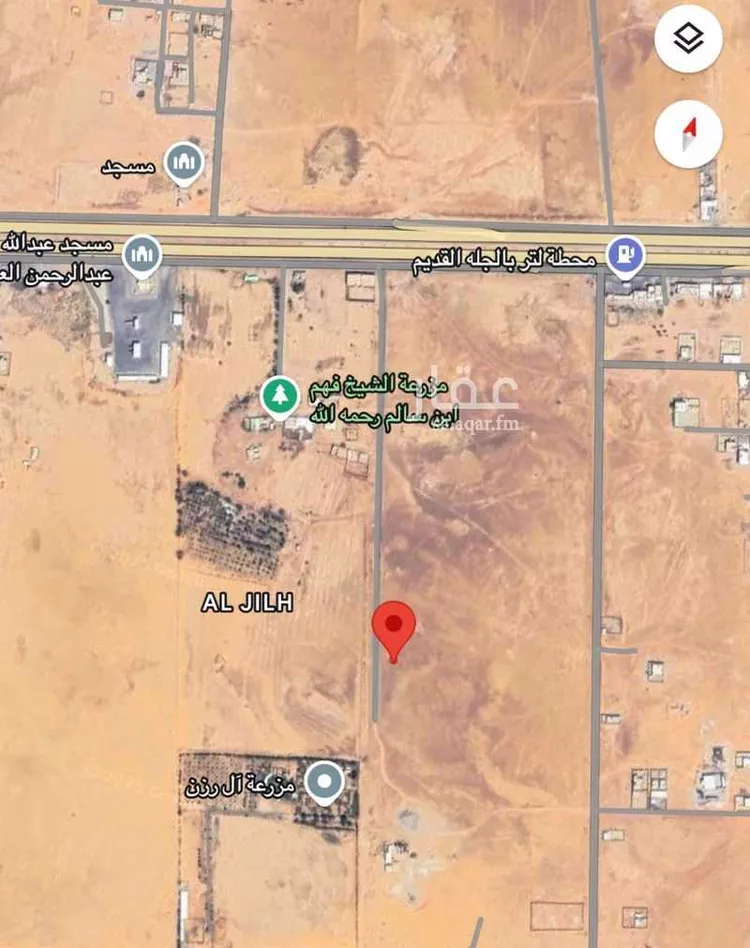The image size is (750, 948).
Task: Open the مسجد عبدالله عبدالرحمن mosque pin
Action: pos(142,256)
